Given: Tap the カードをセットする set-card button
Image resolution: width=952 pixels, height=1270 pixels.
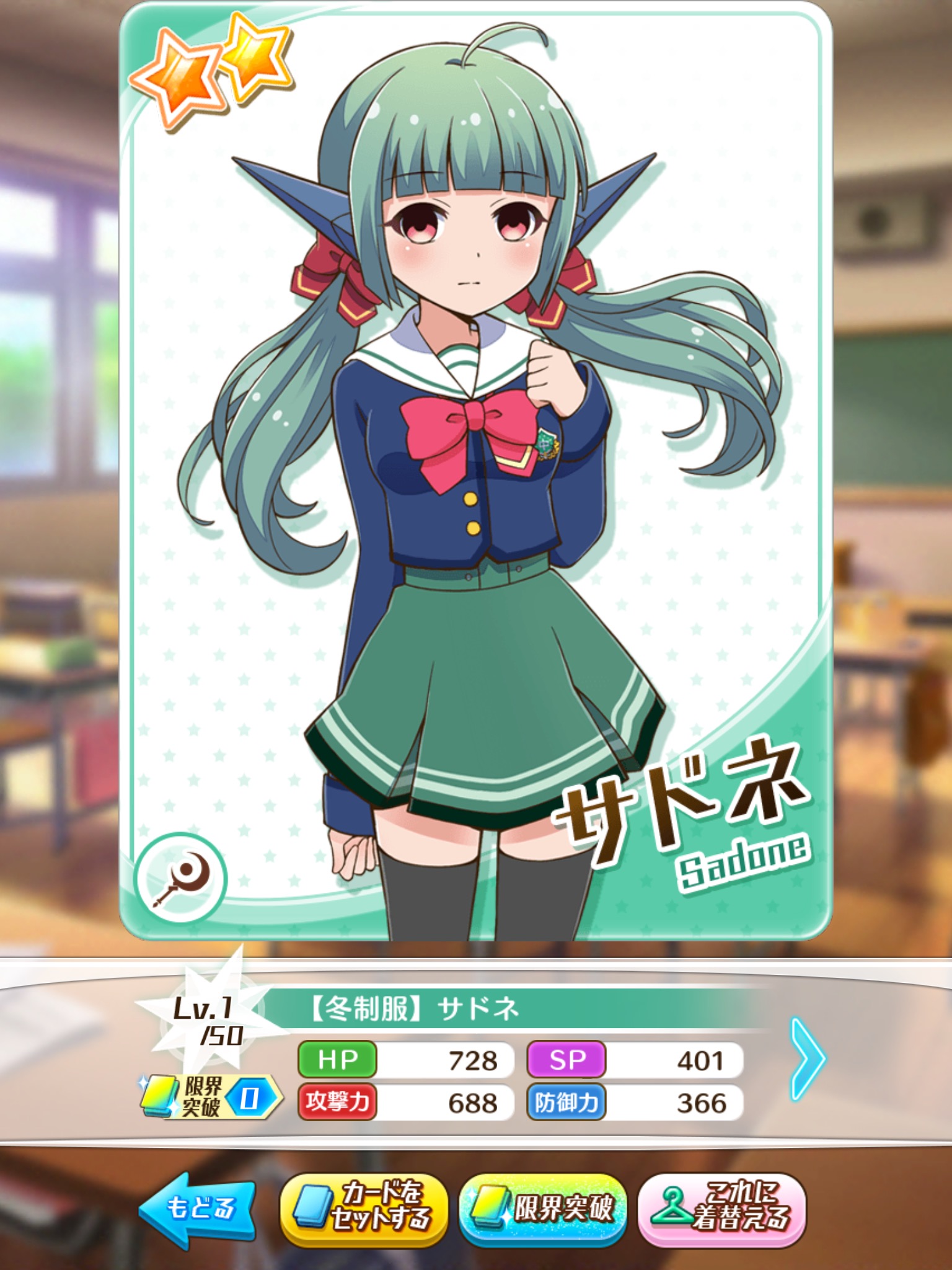Looking at the screenshot, I should pos(364,1208).
